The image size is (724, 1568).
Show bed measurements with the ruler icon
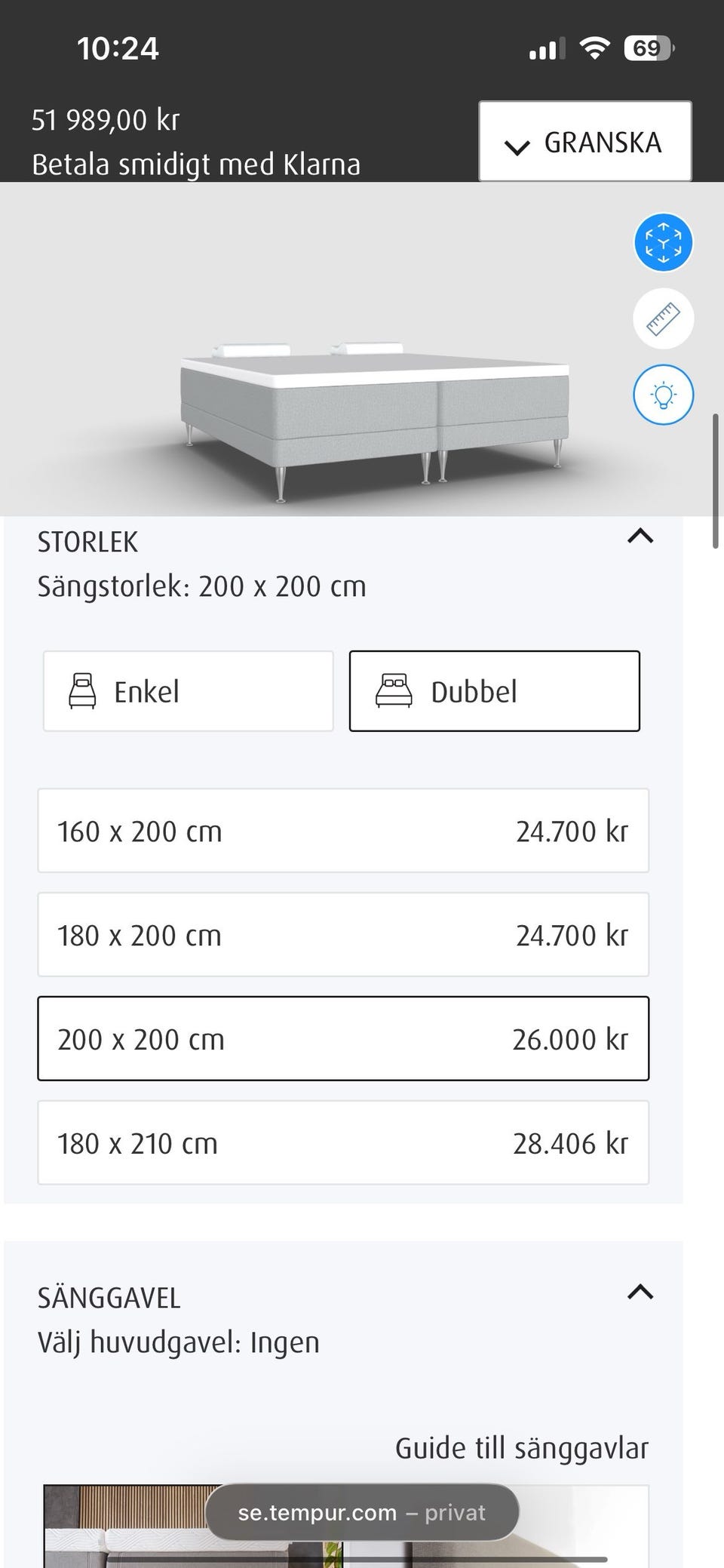663,318
